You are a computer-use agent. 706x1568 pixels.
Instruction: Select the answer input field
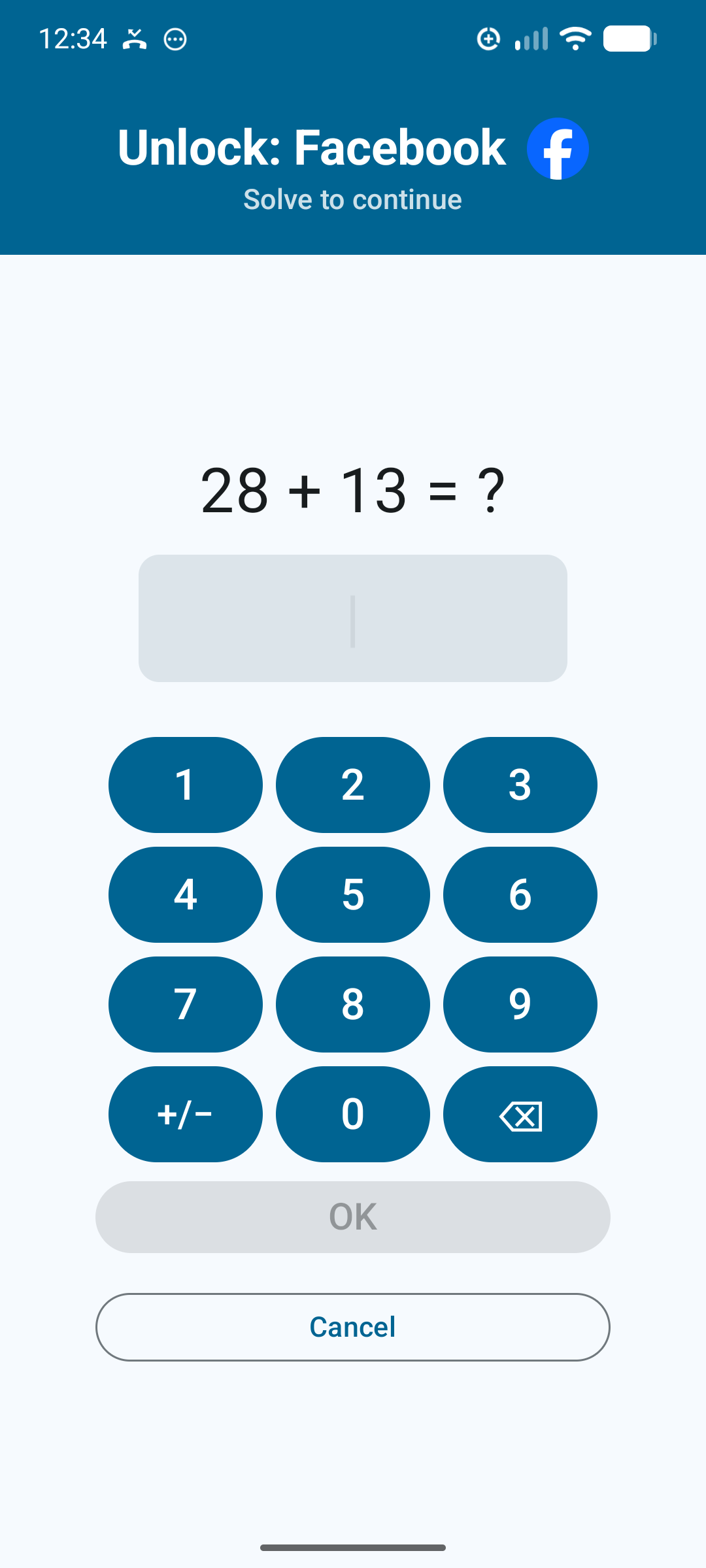pyautogui.click(x=352, y=618)
